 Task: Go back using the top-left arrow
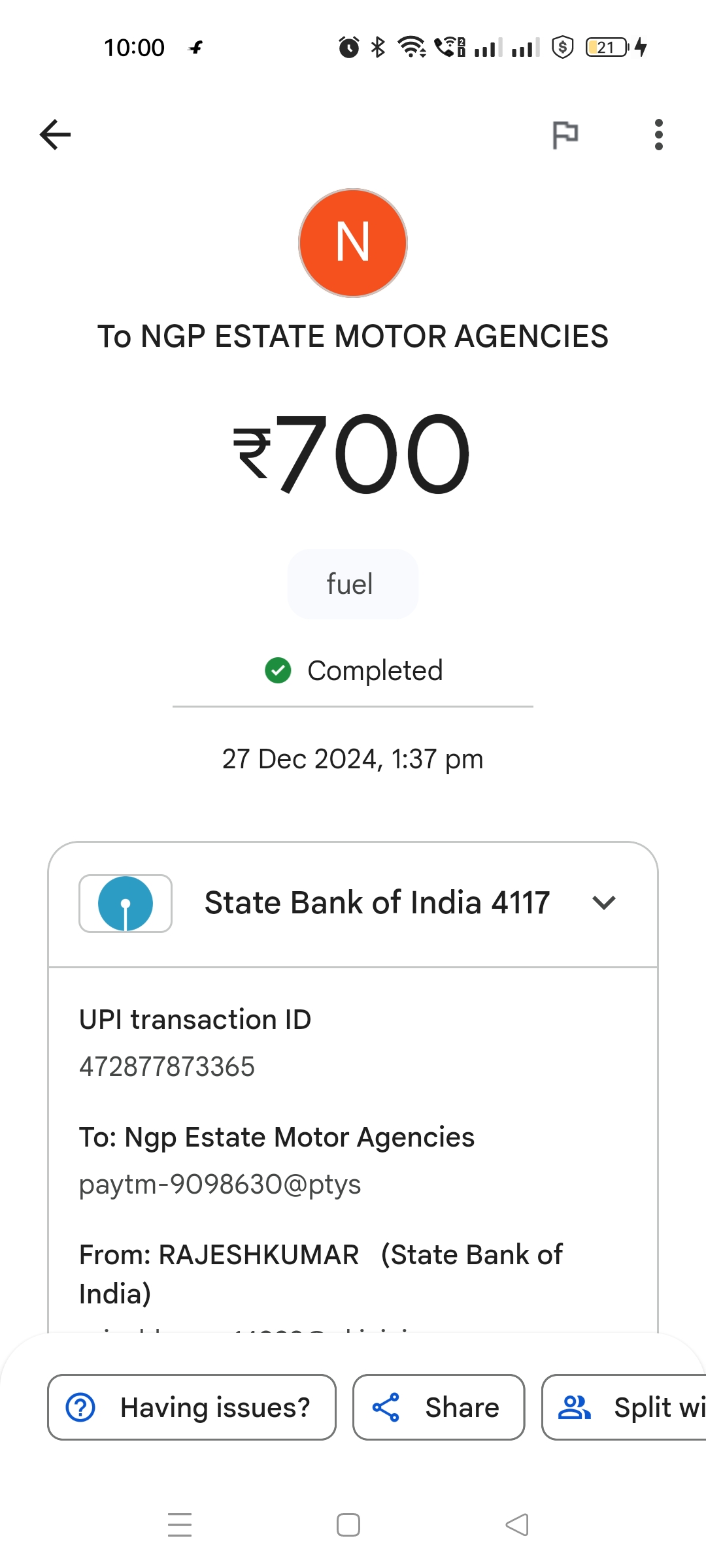(55, 135)
